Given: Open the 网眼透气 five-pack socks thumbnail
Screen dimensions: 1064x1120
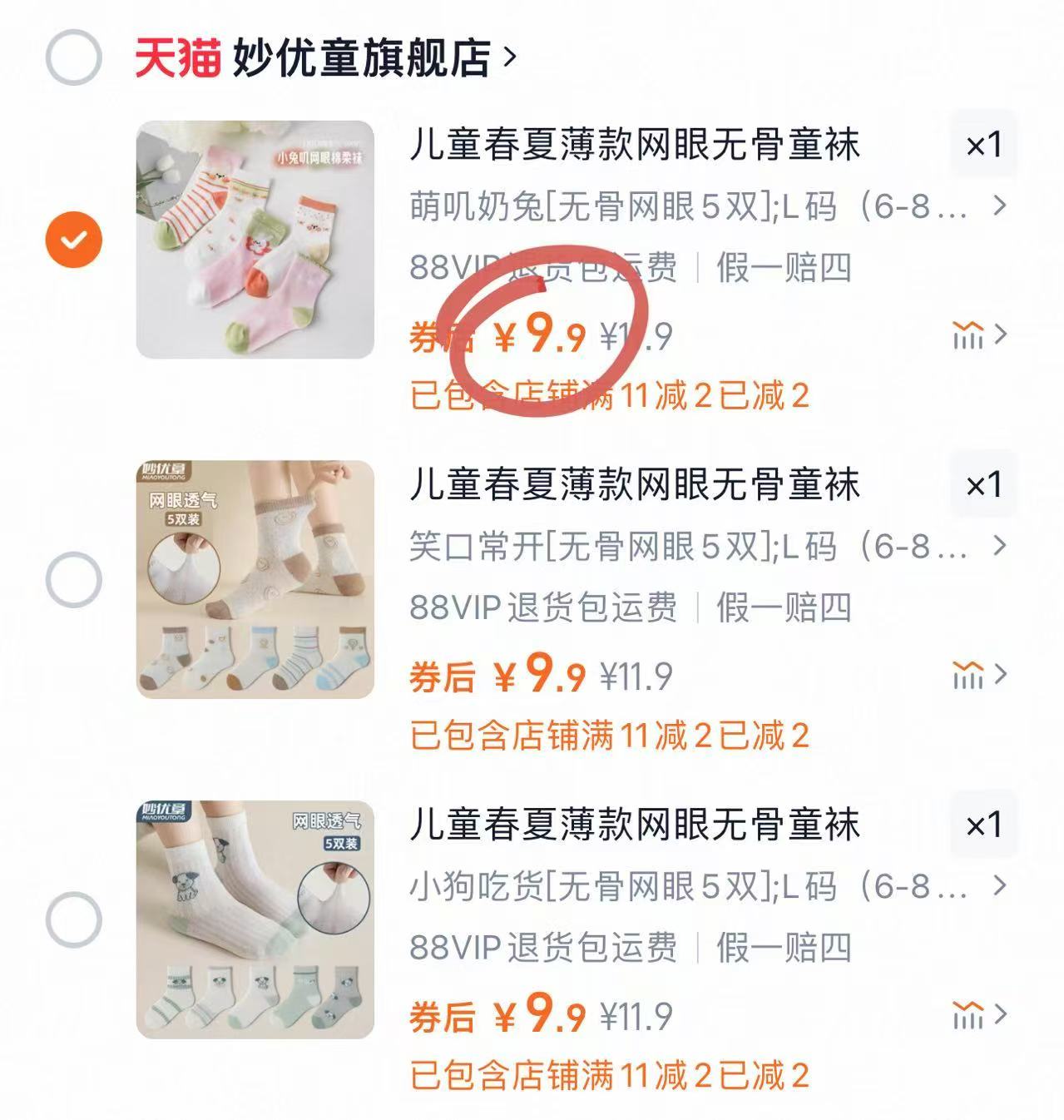Looking at the screenshot, I should tap(255, 580).
